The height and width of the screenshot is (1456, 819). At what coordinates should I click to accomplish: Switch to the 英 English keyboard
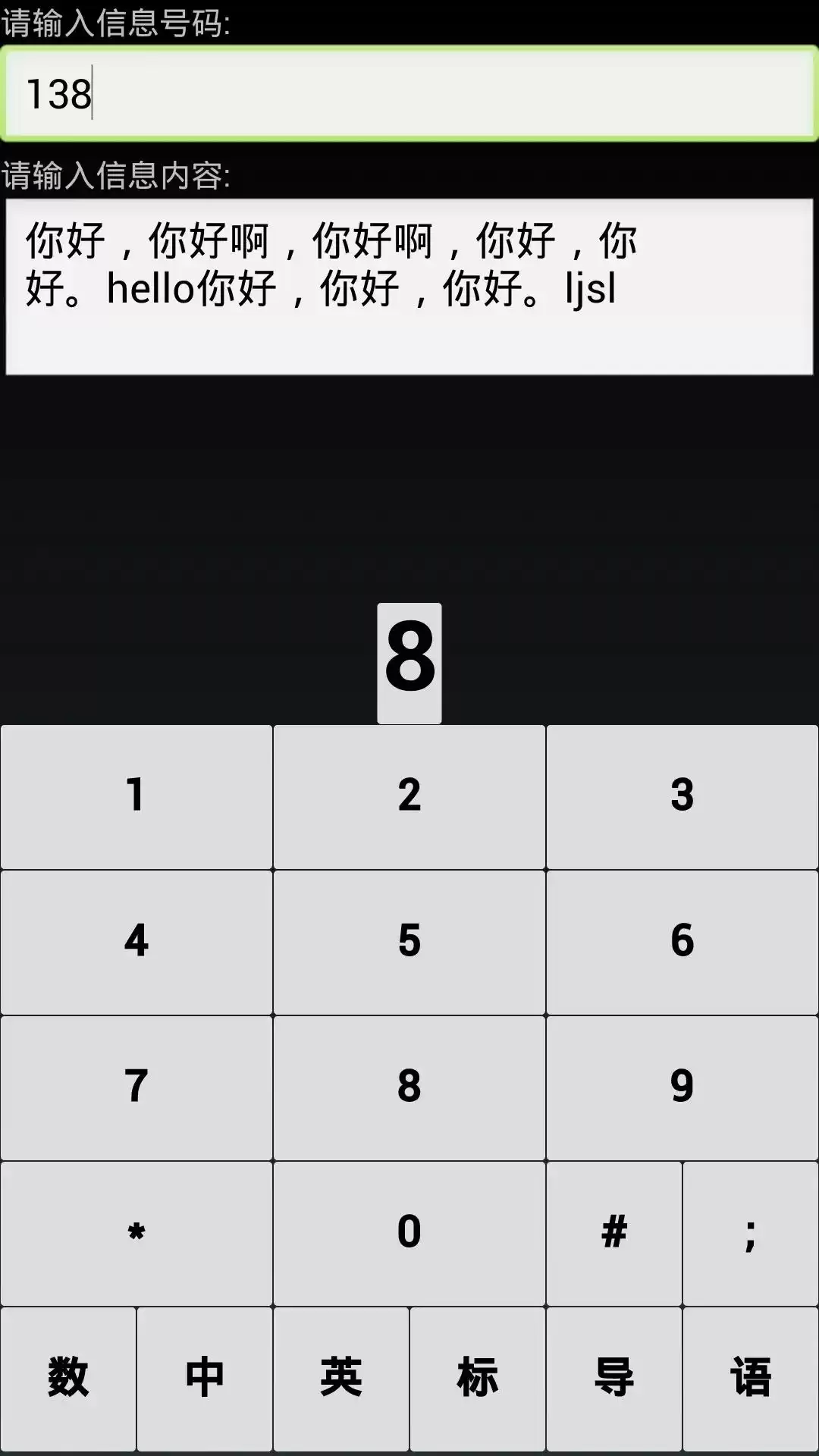click(x=341, y=1378)
